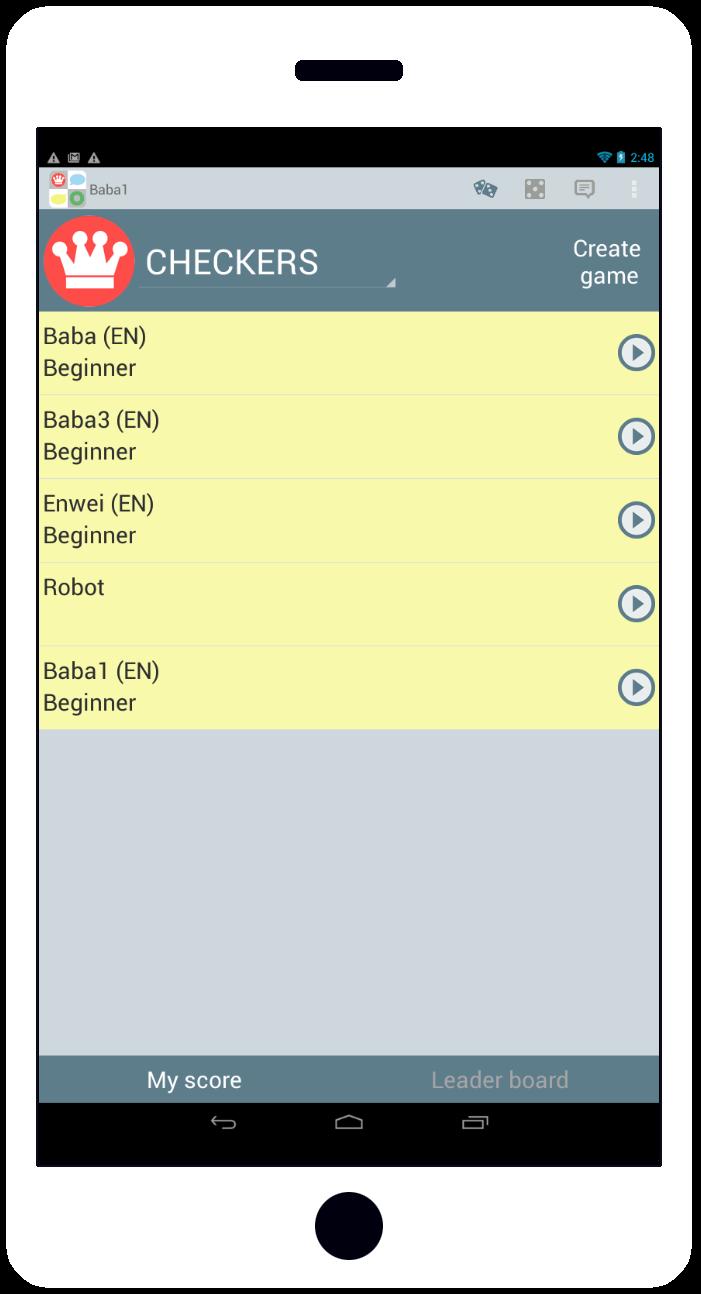Switch to the My score tab

(x=194, y=1080)
